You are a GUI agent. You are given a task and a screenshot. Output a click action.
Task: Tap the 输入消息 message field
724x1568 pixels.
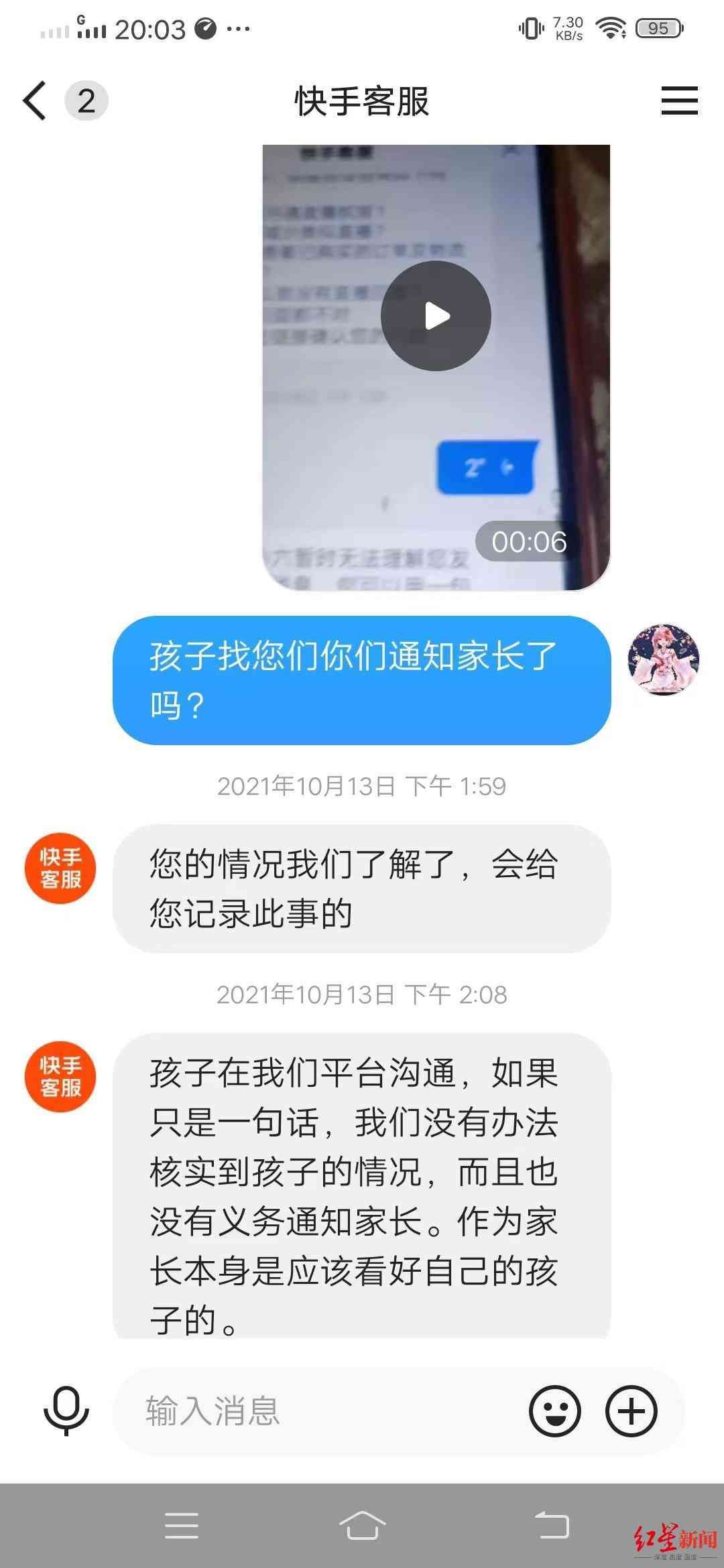pyautogui.click(x=322, y=1411)
